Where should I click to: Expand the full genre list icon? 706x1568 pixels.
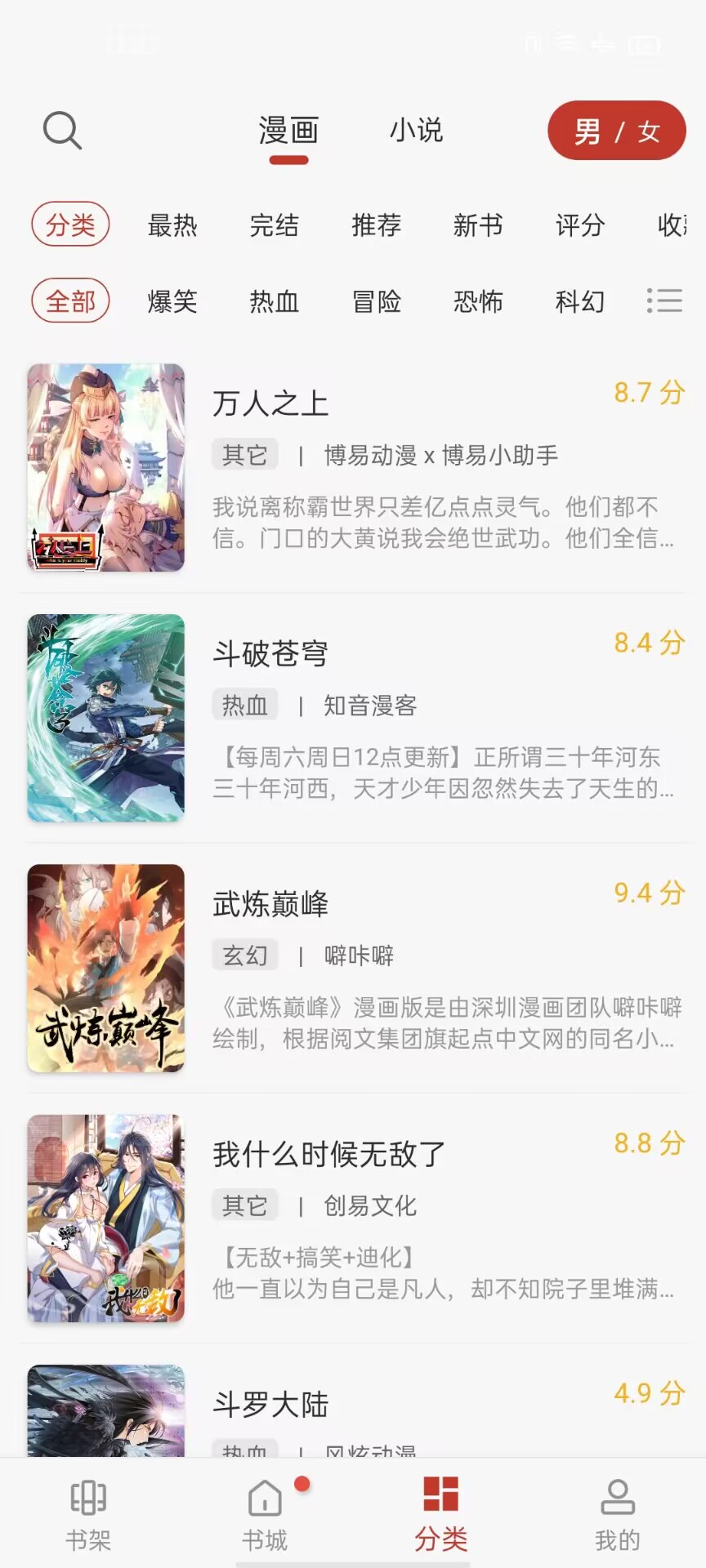click(x=664, y=301)
